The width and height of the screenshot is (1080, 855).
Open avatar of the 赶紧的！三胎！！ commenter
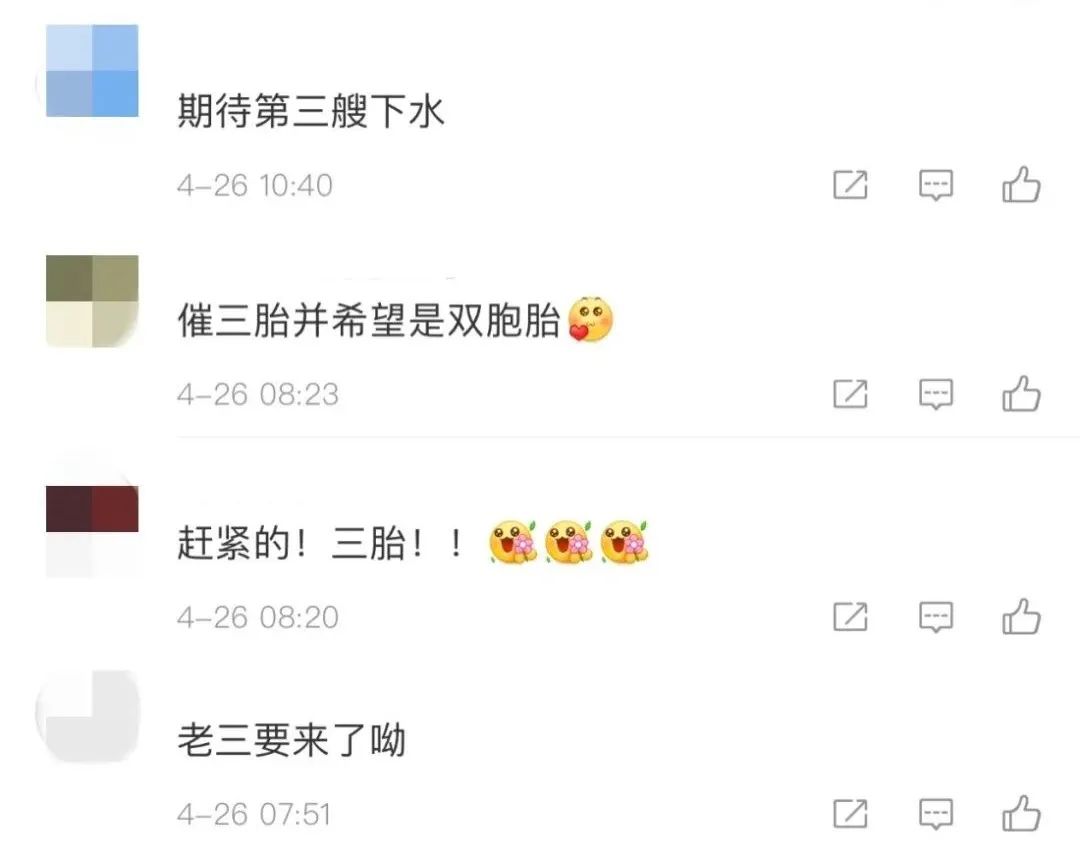pyautogui.click(x=92, y=531)
